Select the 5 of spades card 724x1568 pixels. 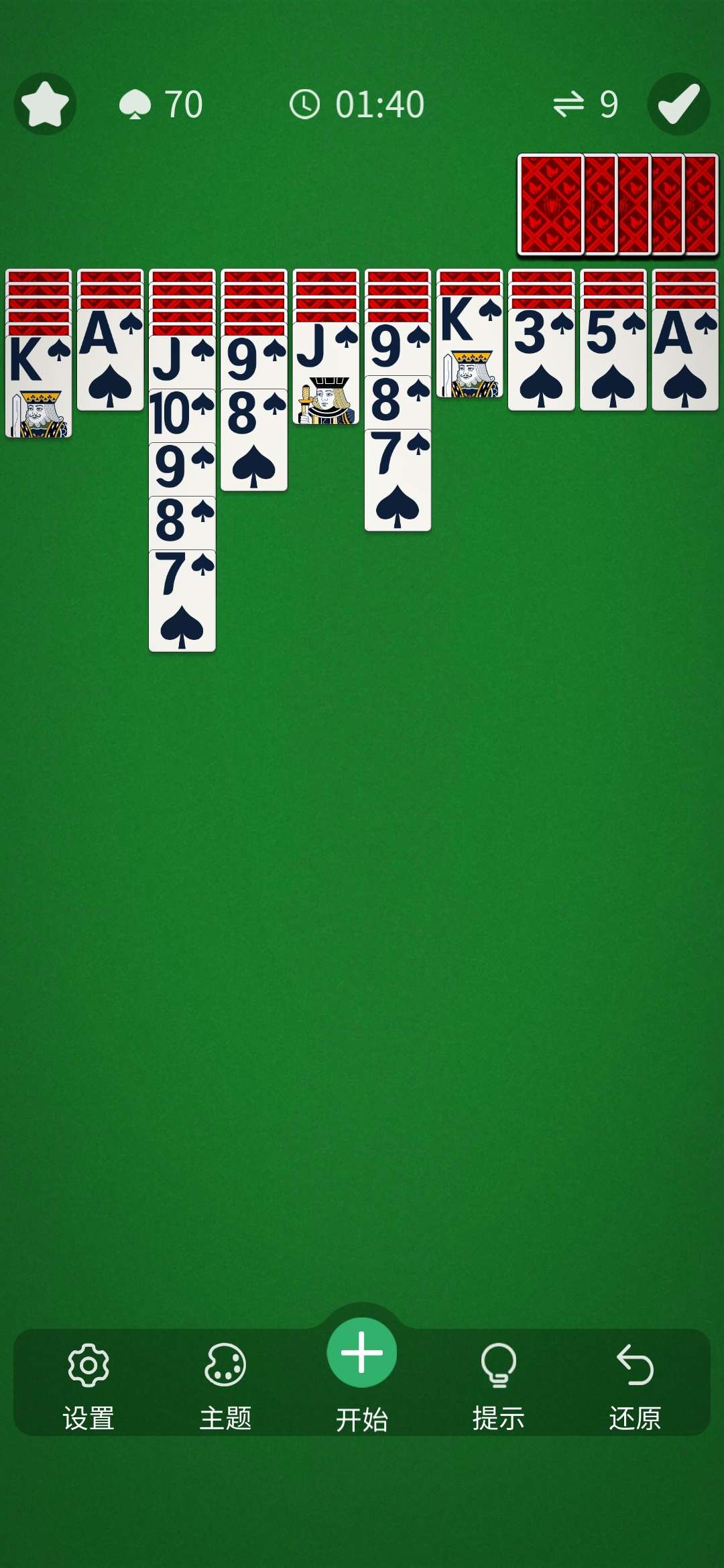pos(613,362)
